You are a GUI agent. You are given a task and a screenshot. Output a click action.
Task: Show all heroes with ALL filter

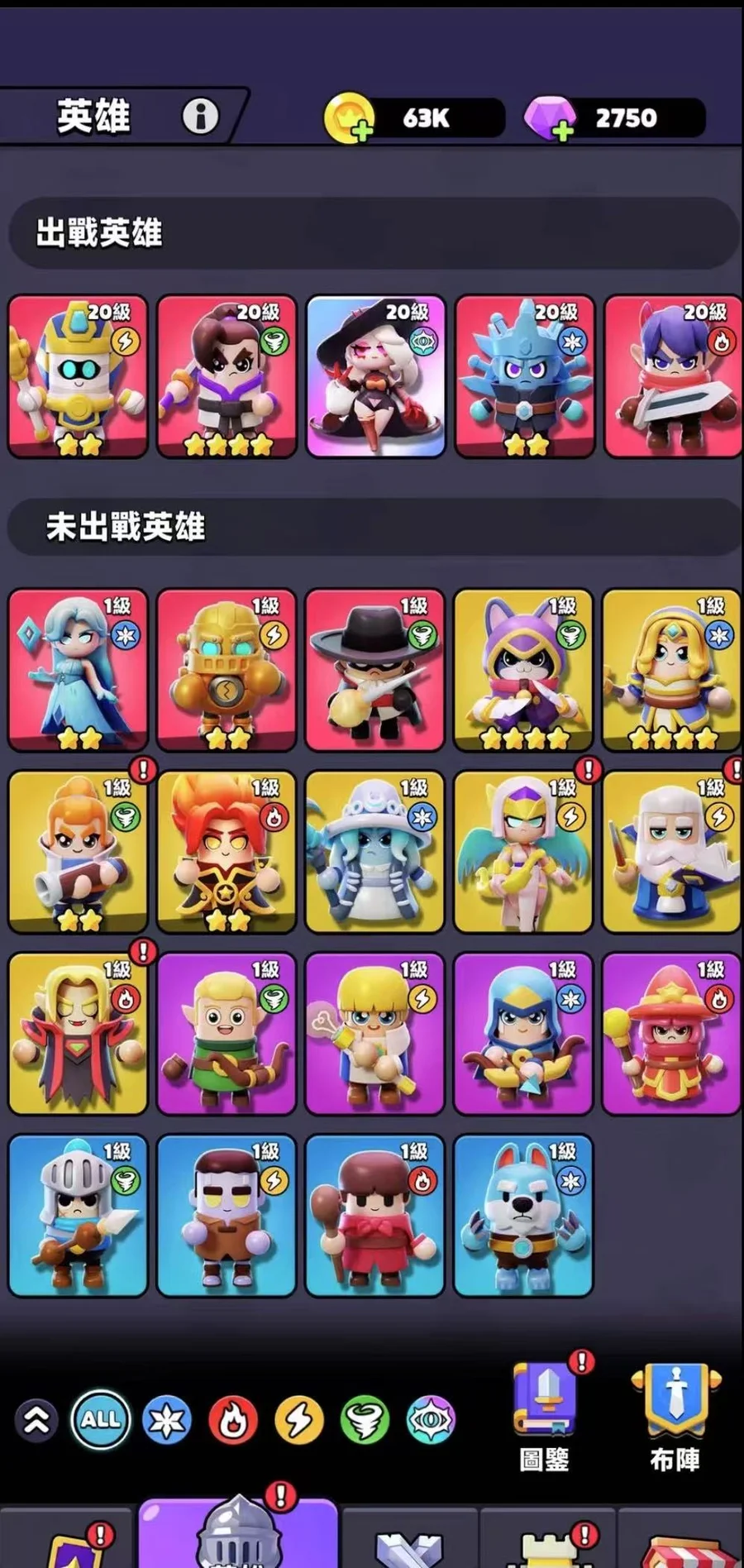click(x=101, y=1419)
